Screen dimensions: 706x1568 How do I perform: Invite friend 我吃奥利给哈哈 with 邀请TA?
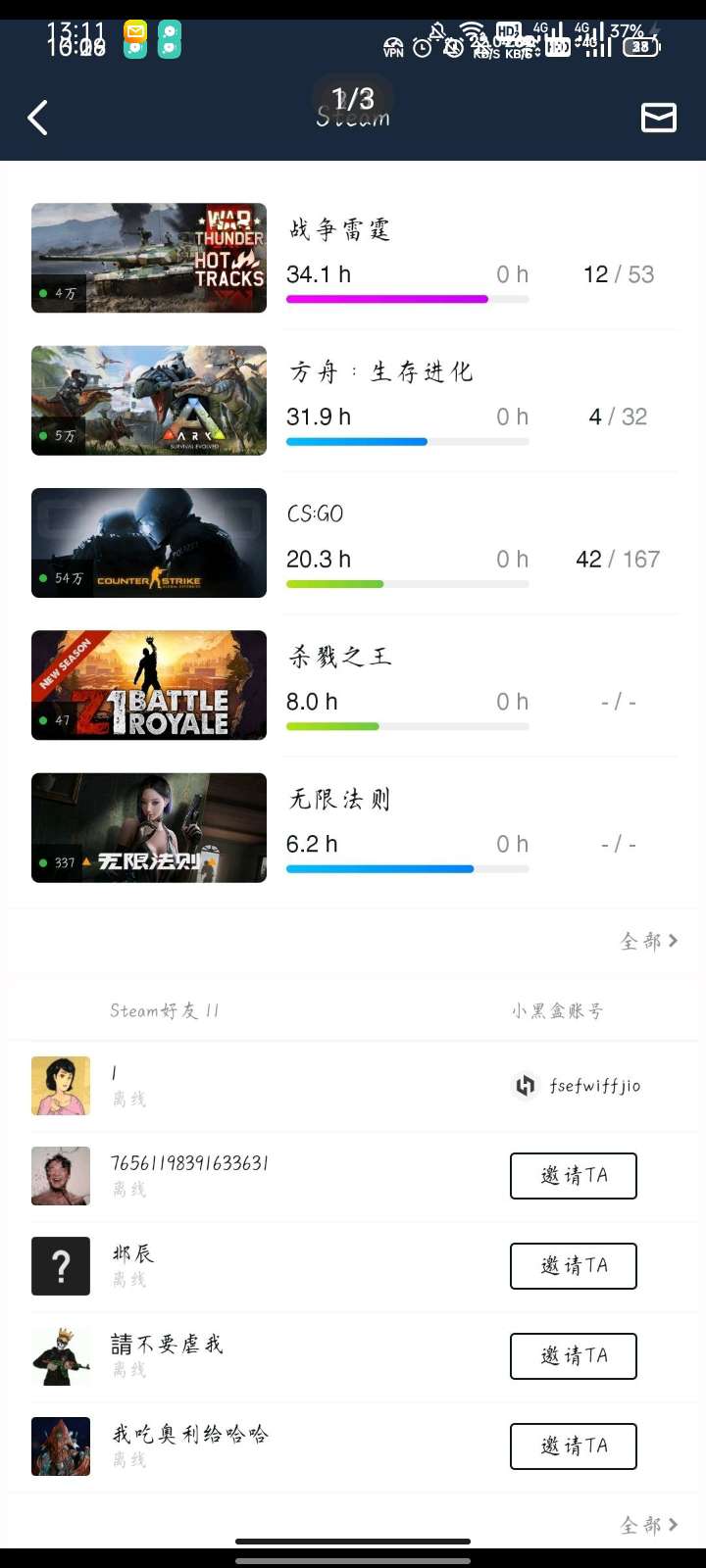(574, 1446)
